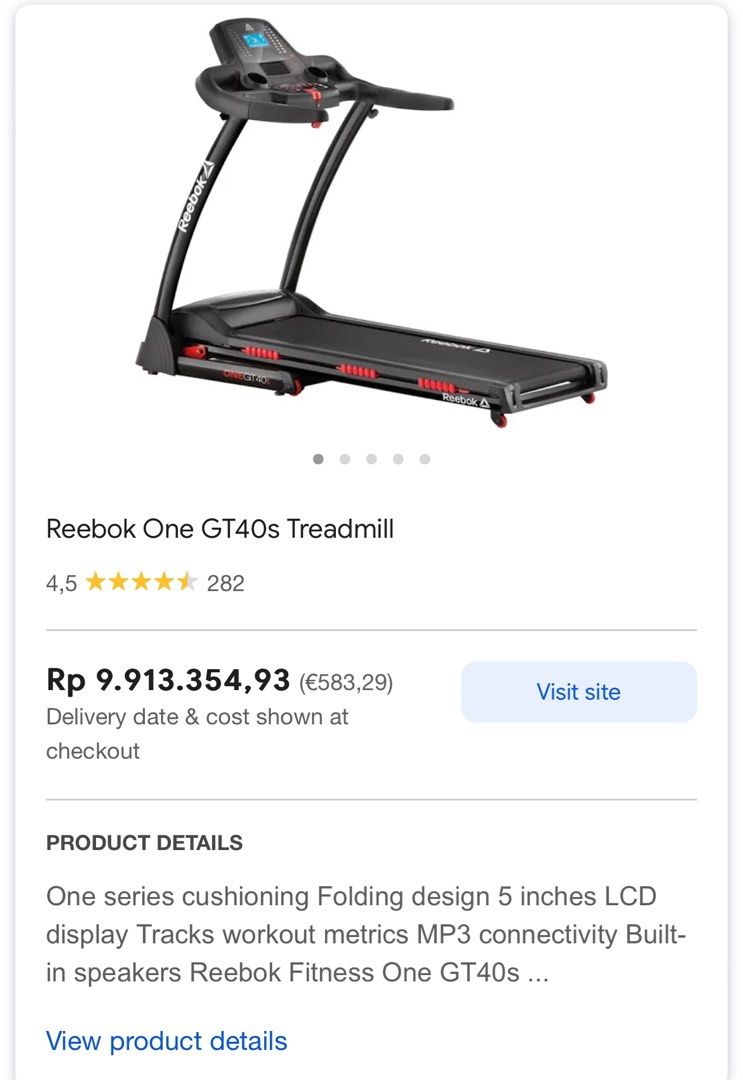Click the 4,5 rating value
This screenshot has width=743, height=1080.
point(60,583)
